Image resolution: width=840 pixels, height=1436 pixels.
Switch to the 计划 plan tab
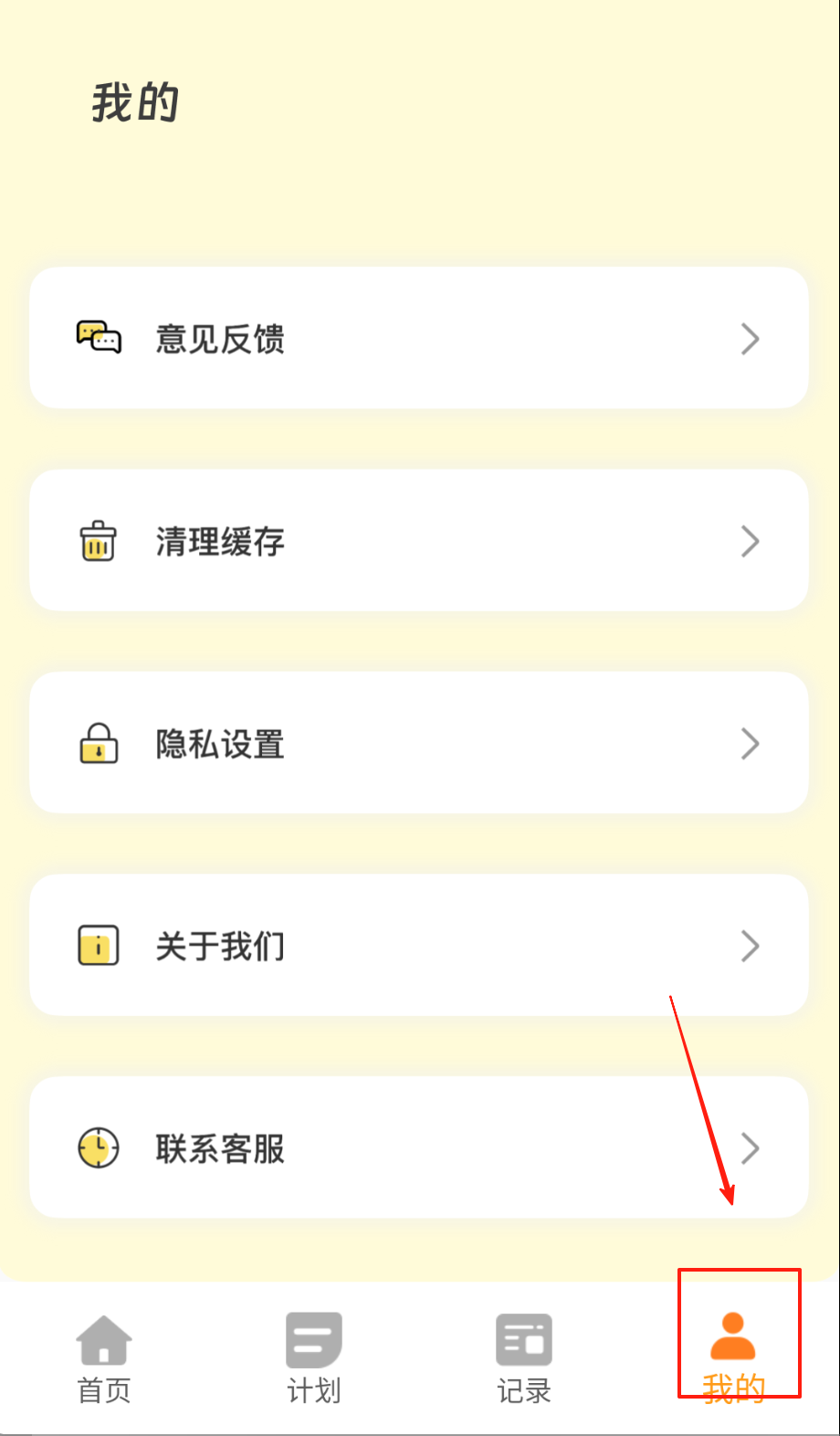coord(314,1358)
